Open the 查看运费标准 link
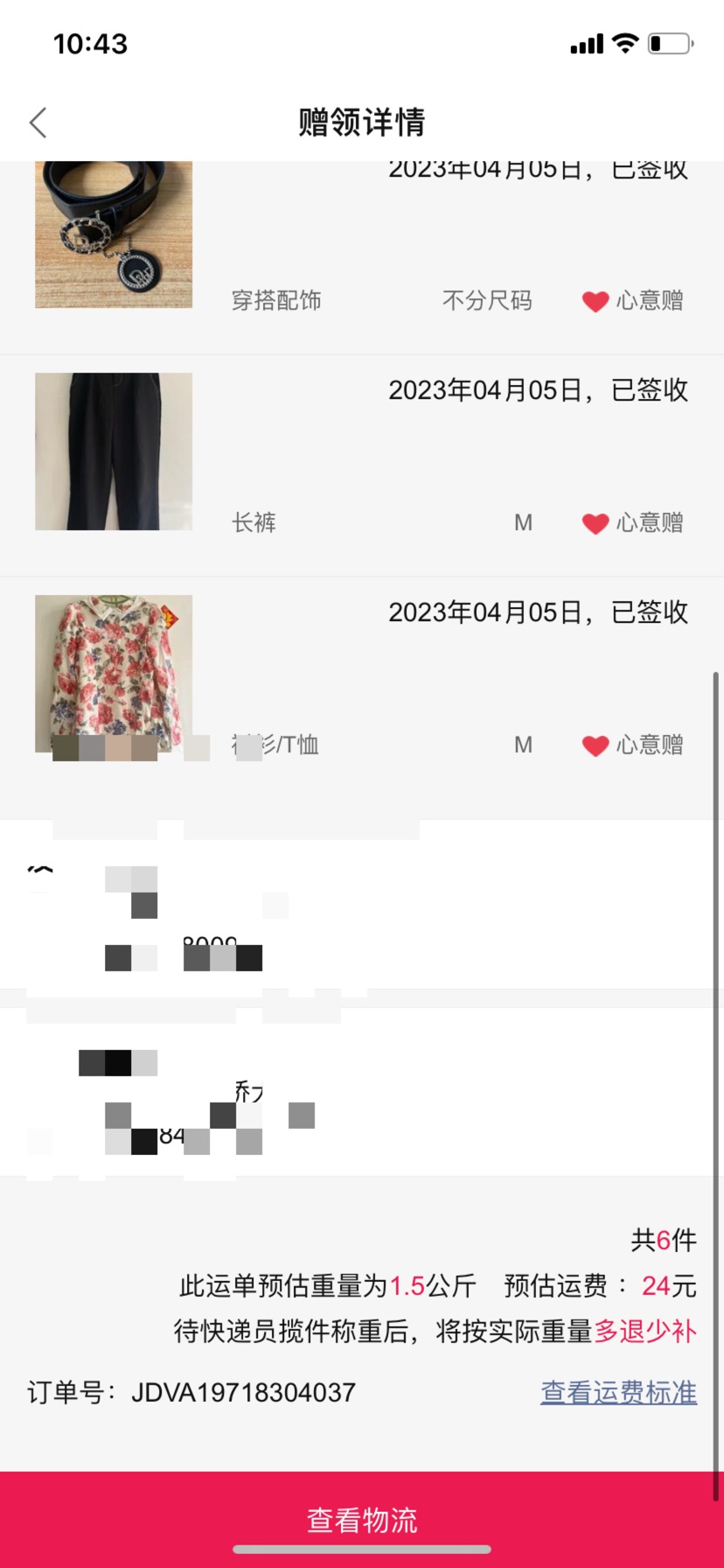The height and width of the screenshot is (1568, 724). pyautogui.click(x=618, y=1392)
